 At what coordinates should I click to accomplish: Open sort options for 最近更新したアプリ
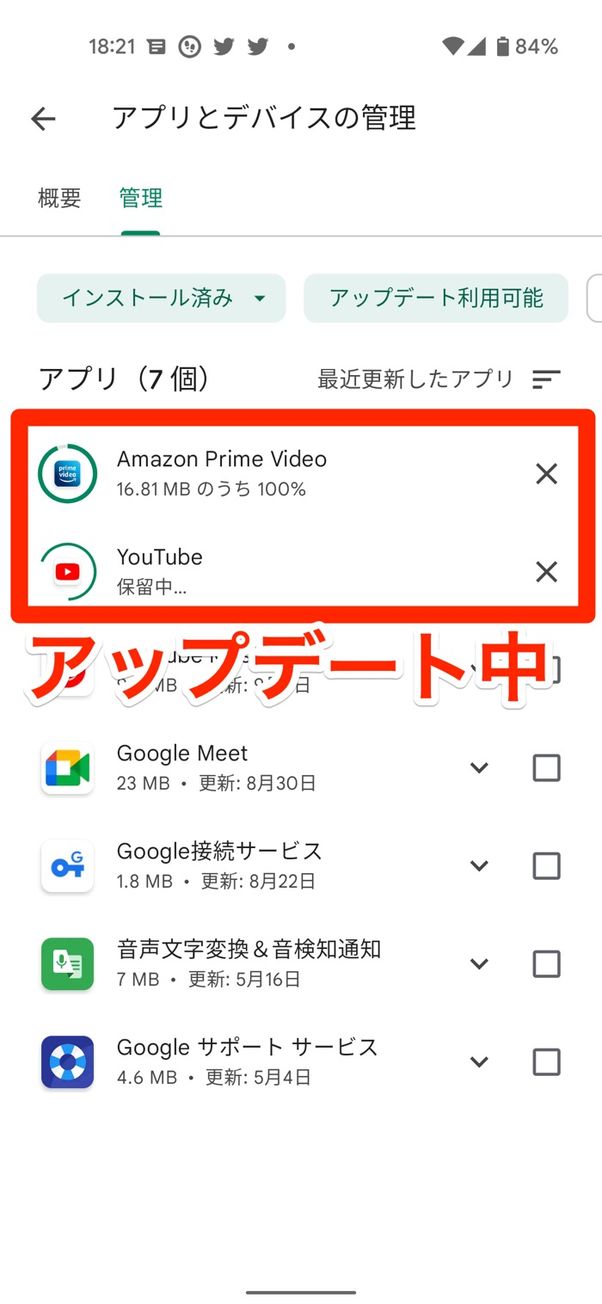[x=546, y=379]
